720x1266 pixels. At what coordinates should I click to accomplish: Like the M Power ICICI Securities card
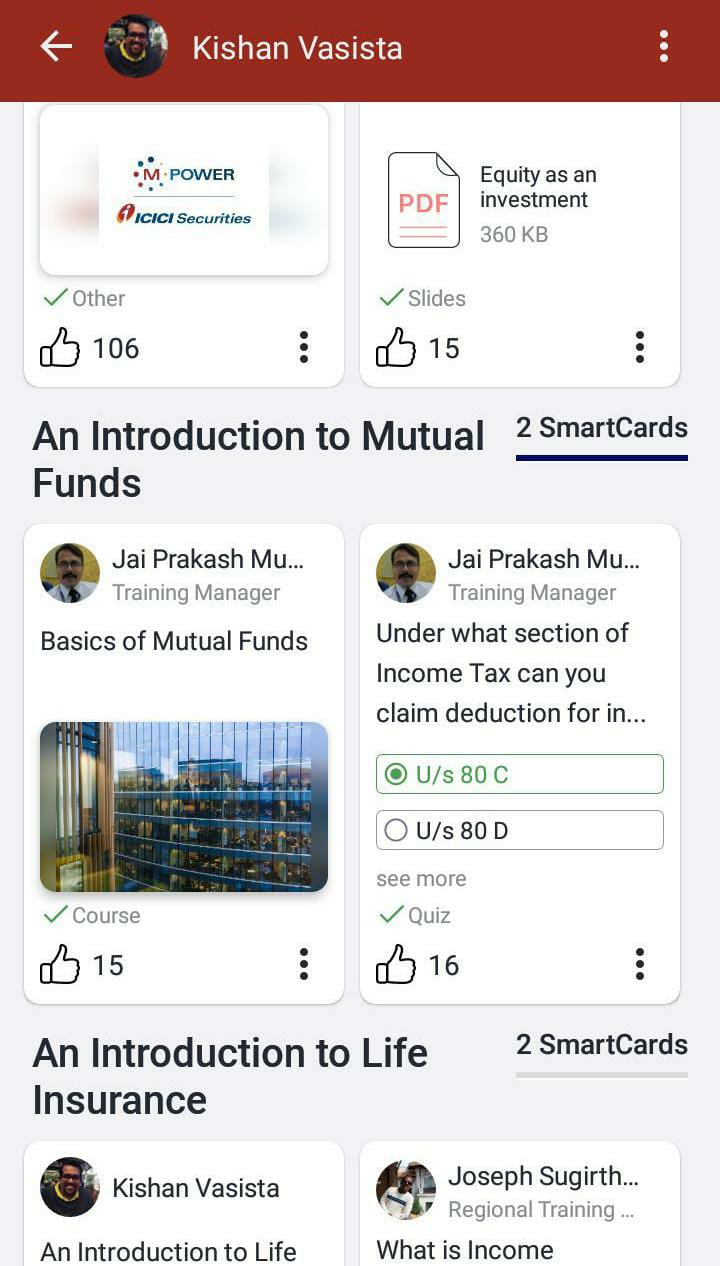coord(60,348)
